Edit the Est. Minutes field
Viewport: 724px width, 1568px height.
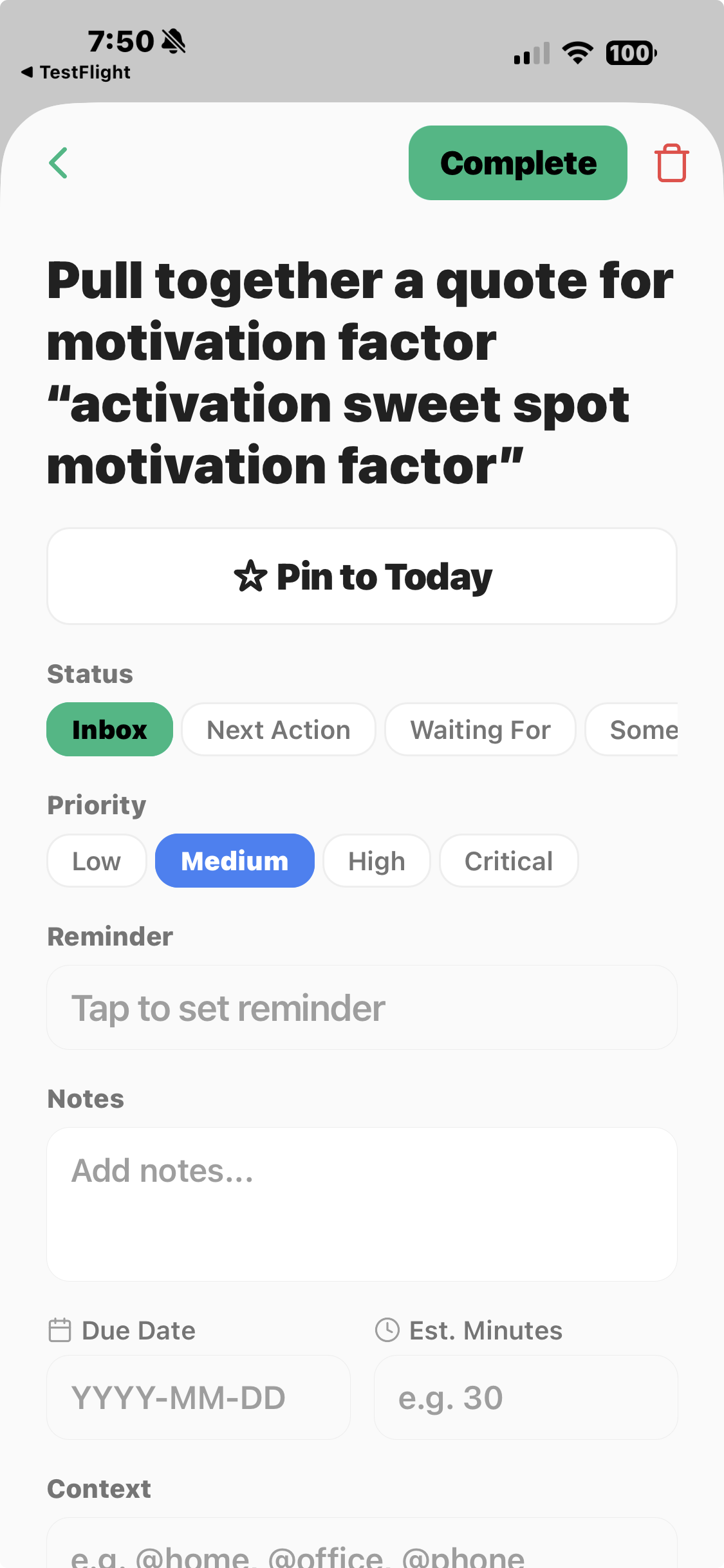pyautogui.click(x=525, y=1398)
